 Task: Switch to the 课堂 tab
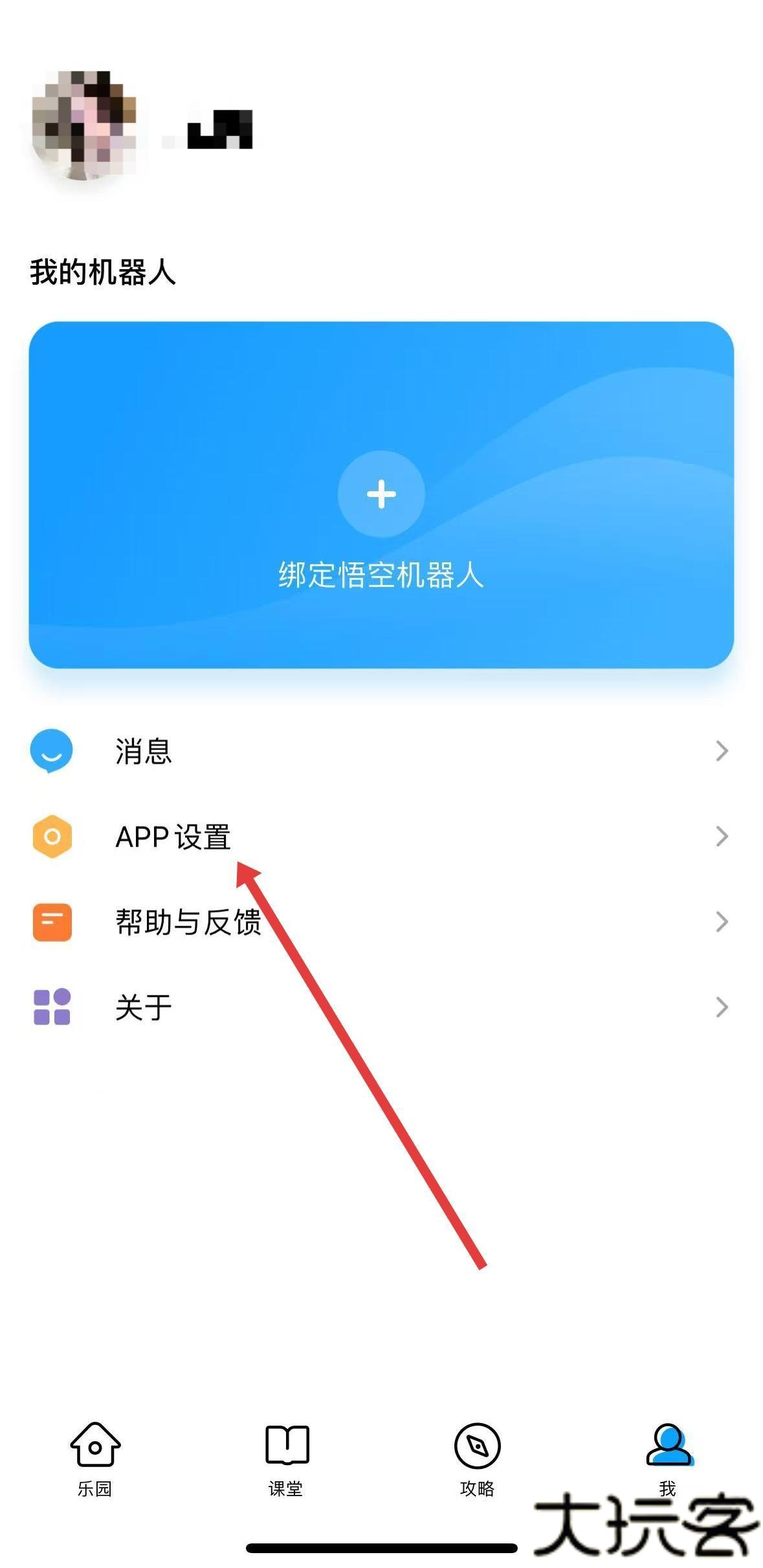point(286,1457)
